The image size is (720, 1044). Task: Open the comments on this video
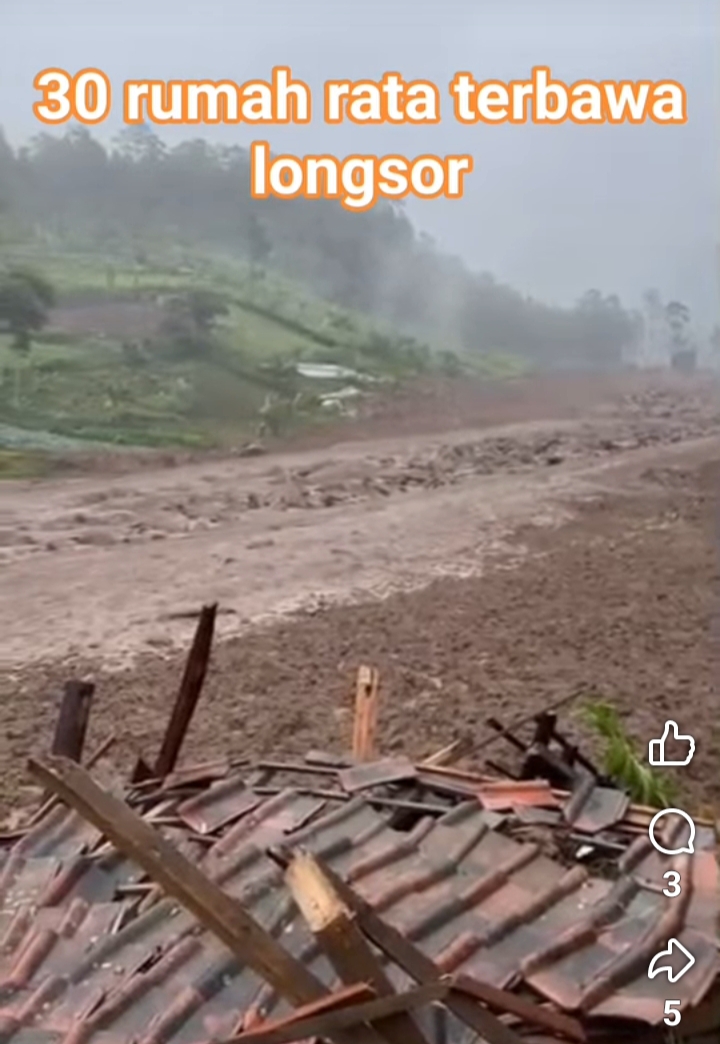[671, 833]
